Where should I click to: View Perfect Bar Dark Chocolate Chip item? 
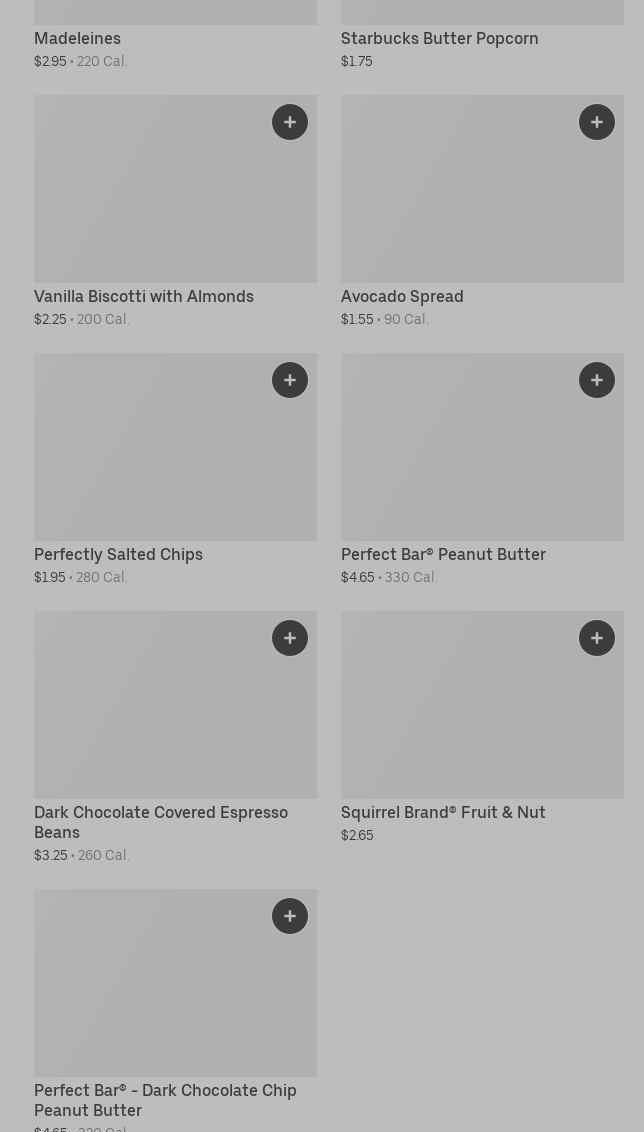165,1099
